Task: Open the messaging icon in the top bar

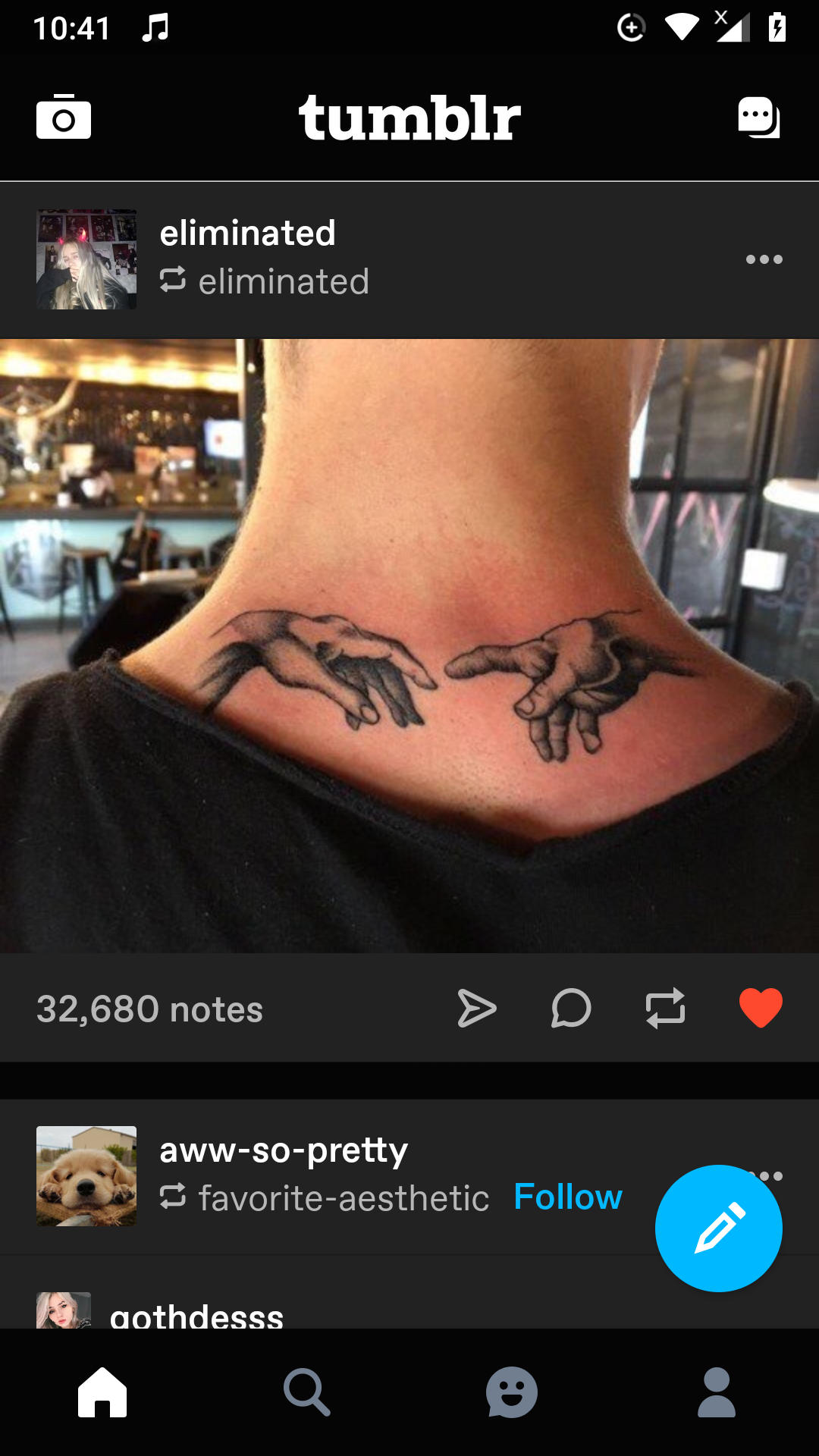Action: [759, 118]
